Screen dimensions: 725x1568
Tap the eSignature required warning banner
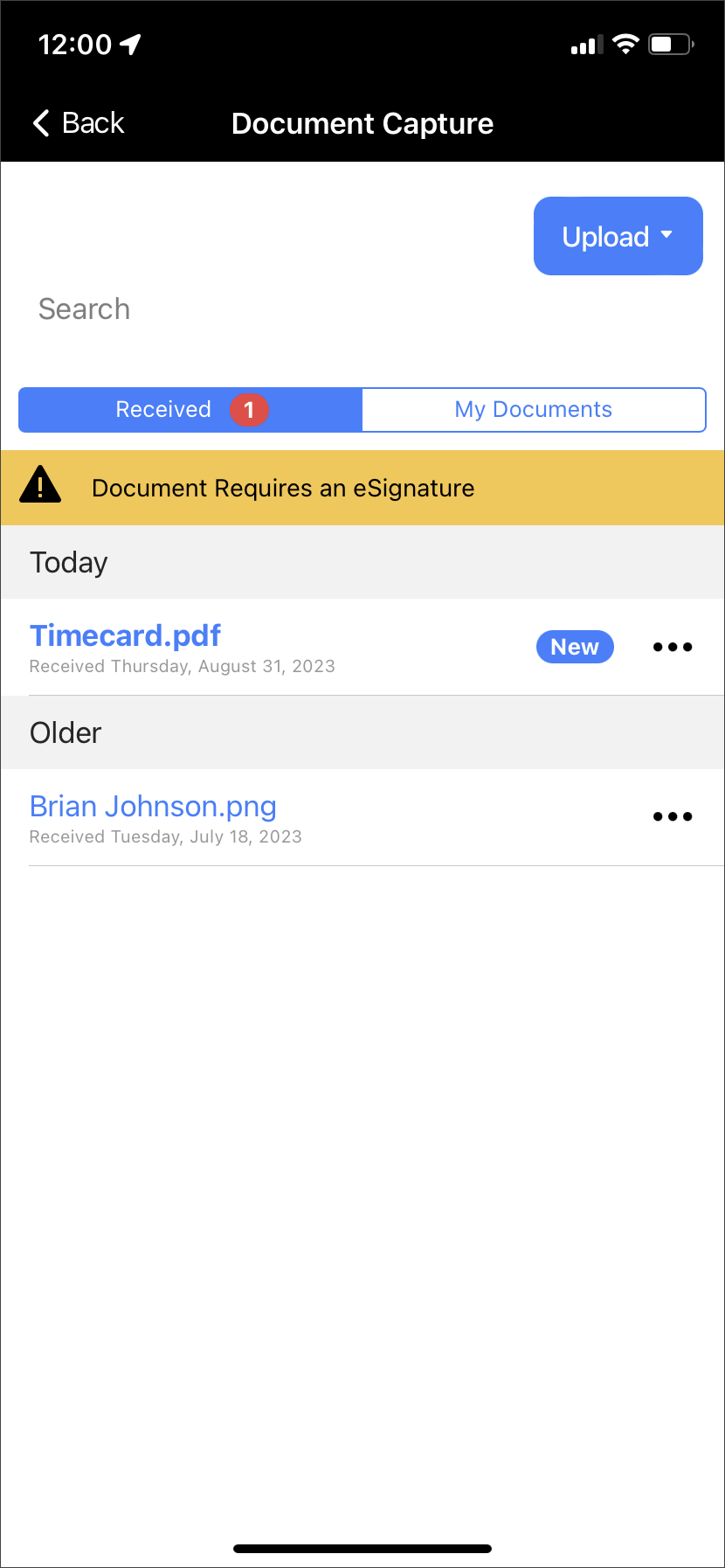[x=362, y=488]
